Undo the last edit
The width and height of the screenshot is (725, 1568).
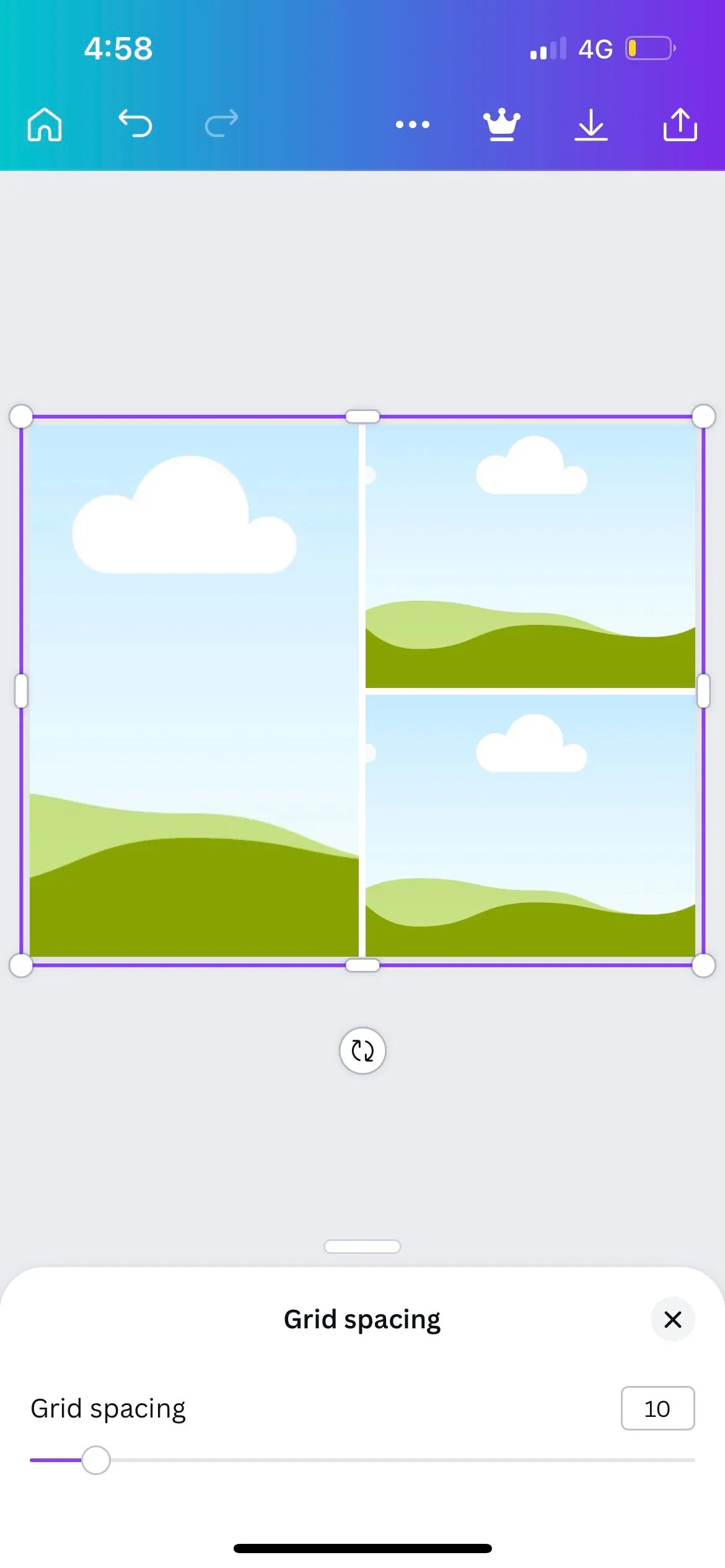[x=135, y=123]
